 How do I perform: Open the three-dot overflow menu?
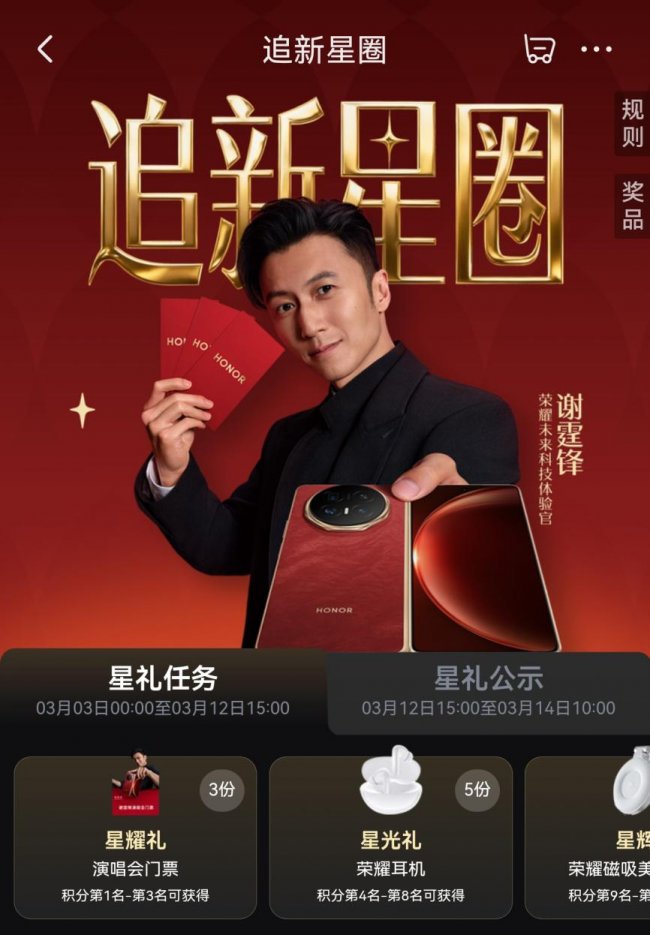tap(596, 49)
